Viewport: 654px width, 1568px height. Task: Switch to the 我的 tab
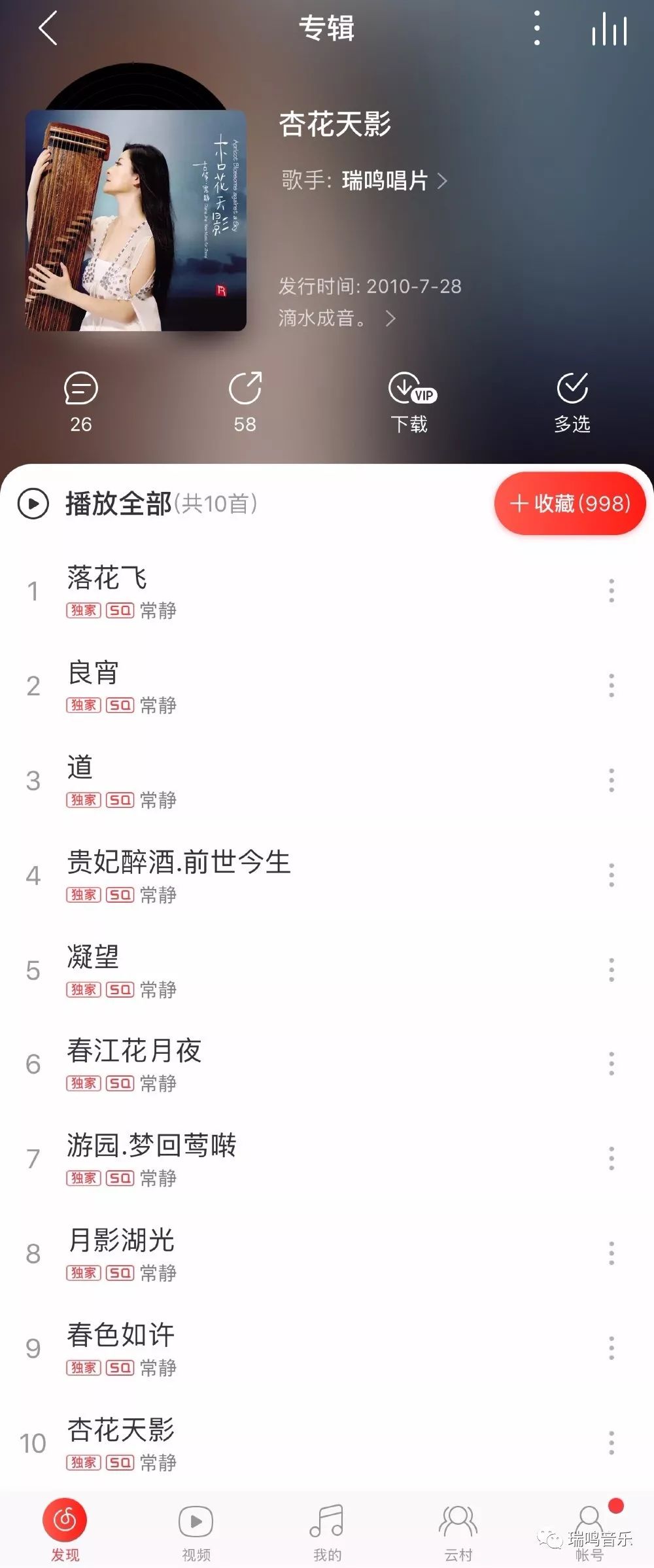(327, 1530)
